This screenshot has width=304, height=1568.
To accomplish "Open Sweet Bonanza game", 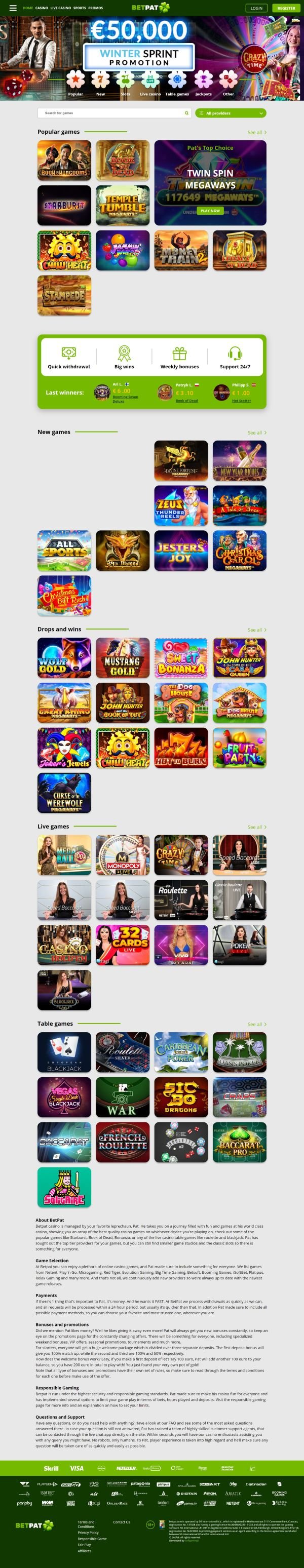I will 181,658.
